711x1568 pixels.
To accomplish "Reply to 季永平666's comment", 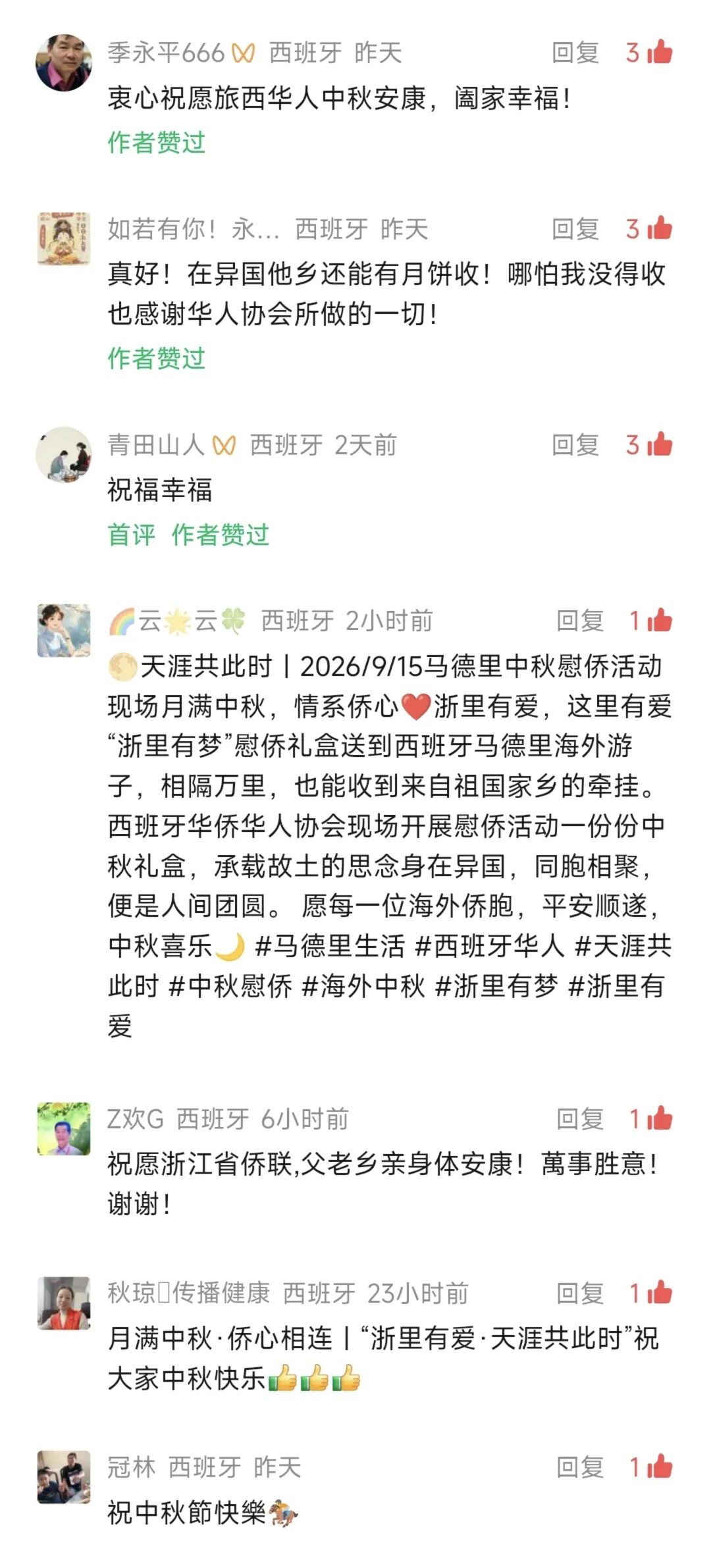I will click(575, 53).
